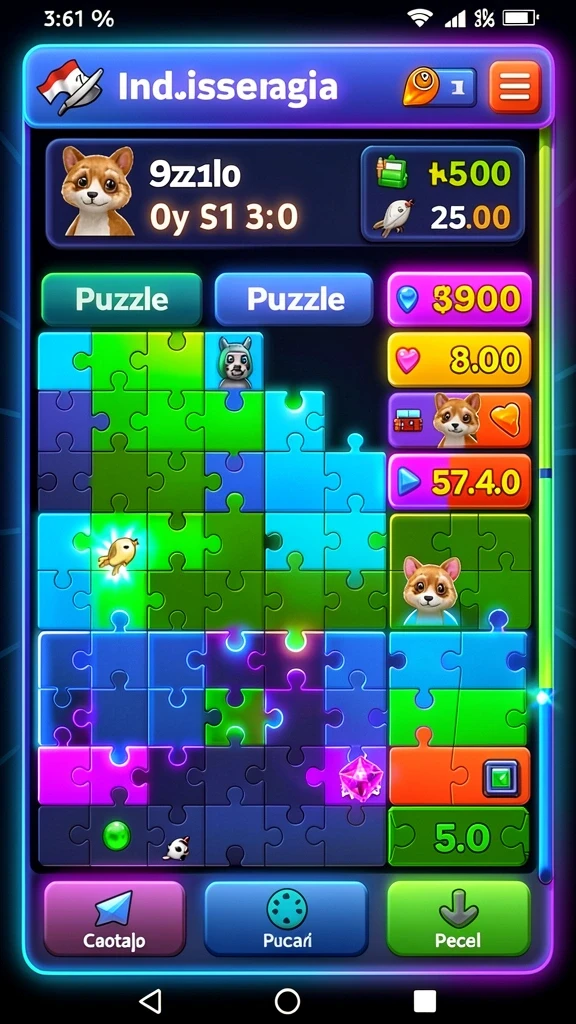Tap the pink gem on the puzzle board
This screenshot has height=1024, width=576.
pyautogui.click(x=360, y=776)
